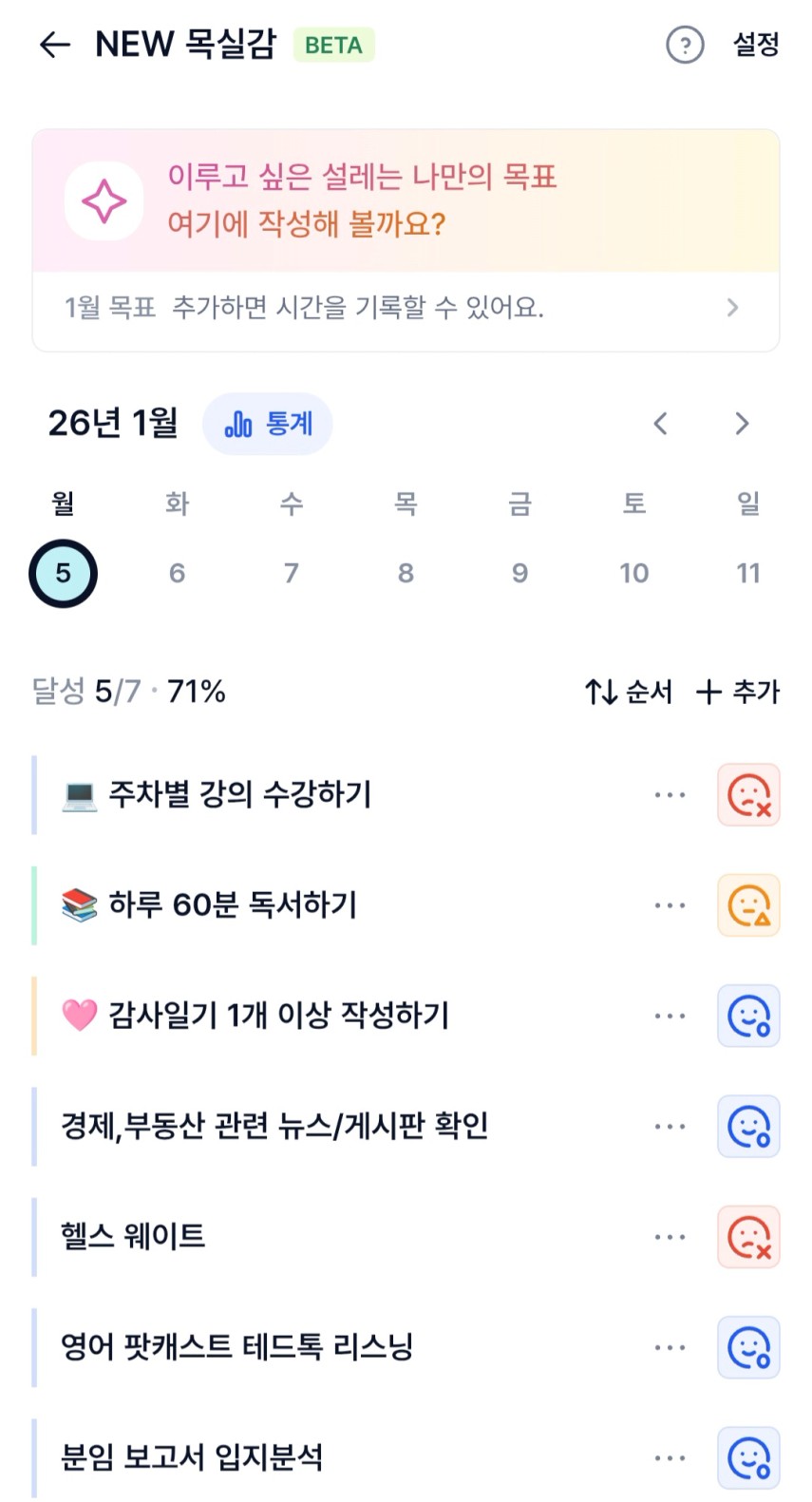Open more options for 주차별 강의 수강하기
Screen dimensions: 812x1502
pos(670,795)
